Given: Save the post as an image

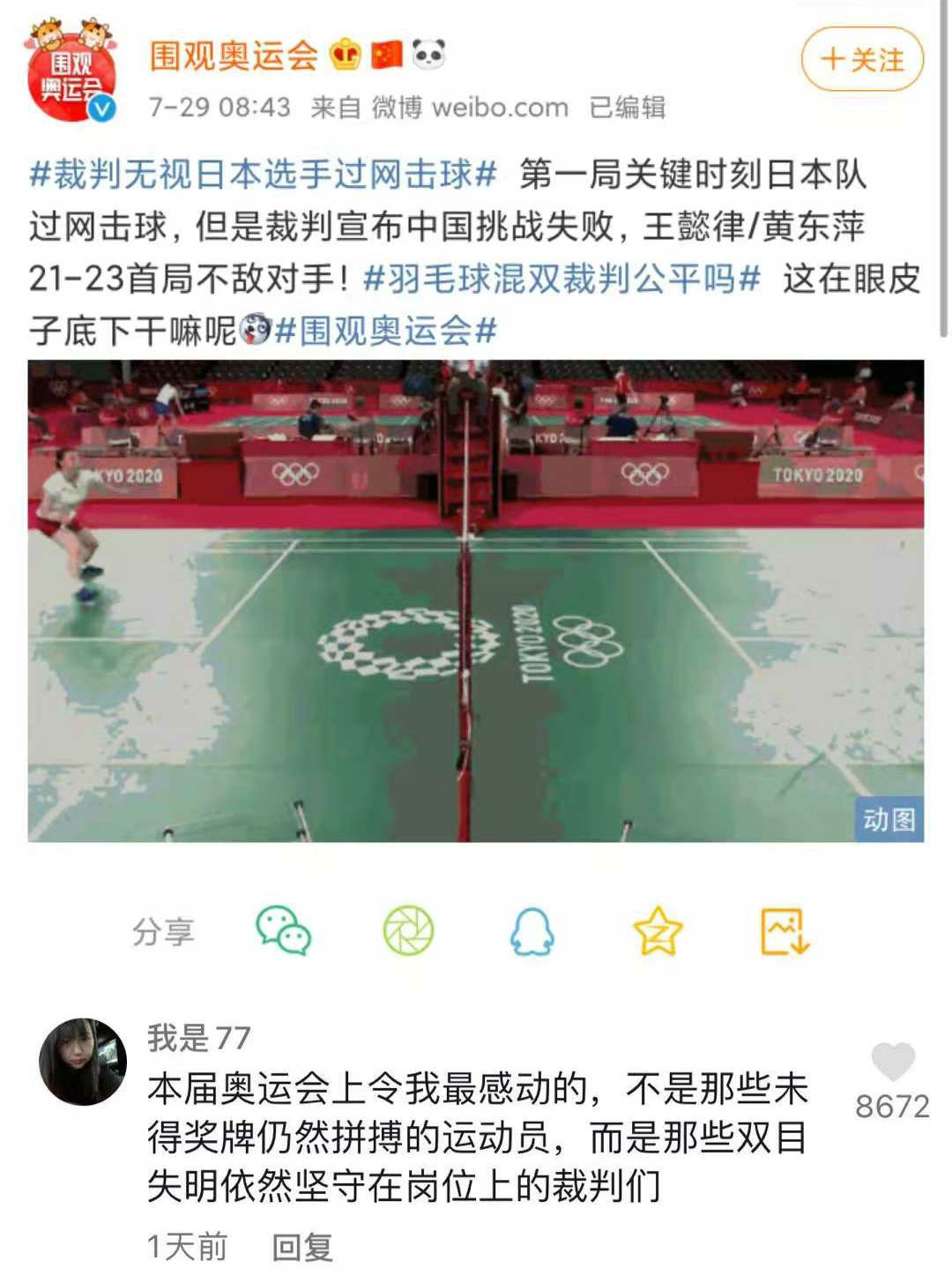Looking at the screenshot, I should 784,931.
